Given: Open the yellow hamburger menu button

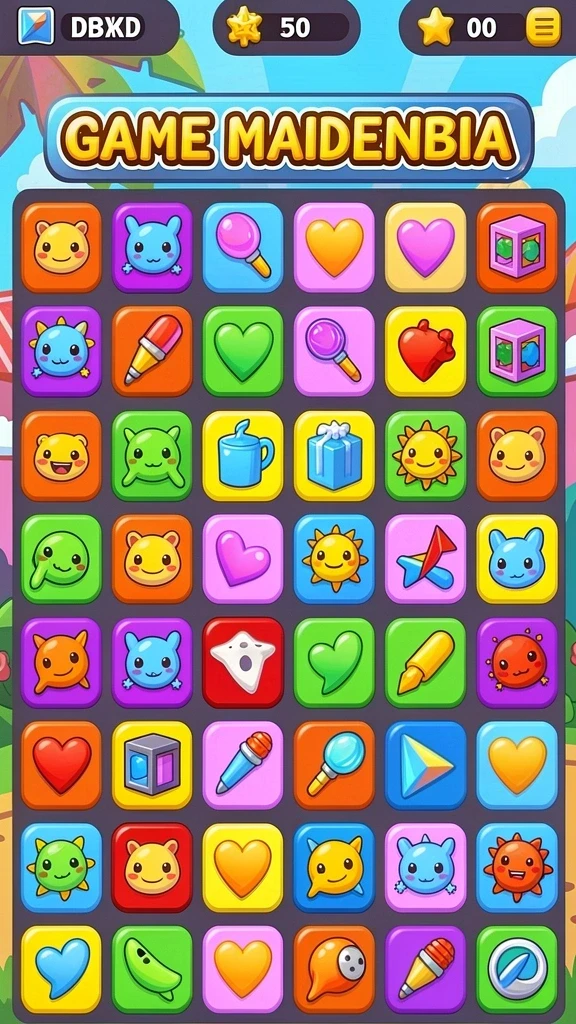Looking at the screenshot, I should tap(543, 27).
